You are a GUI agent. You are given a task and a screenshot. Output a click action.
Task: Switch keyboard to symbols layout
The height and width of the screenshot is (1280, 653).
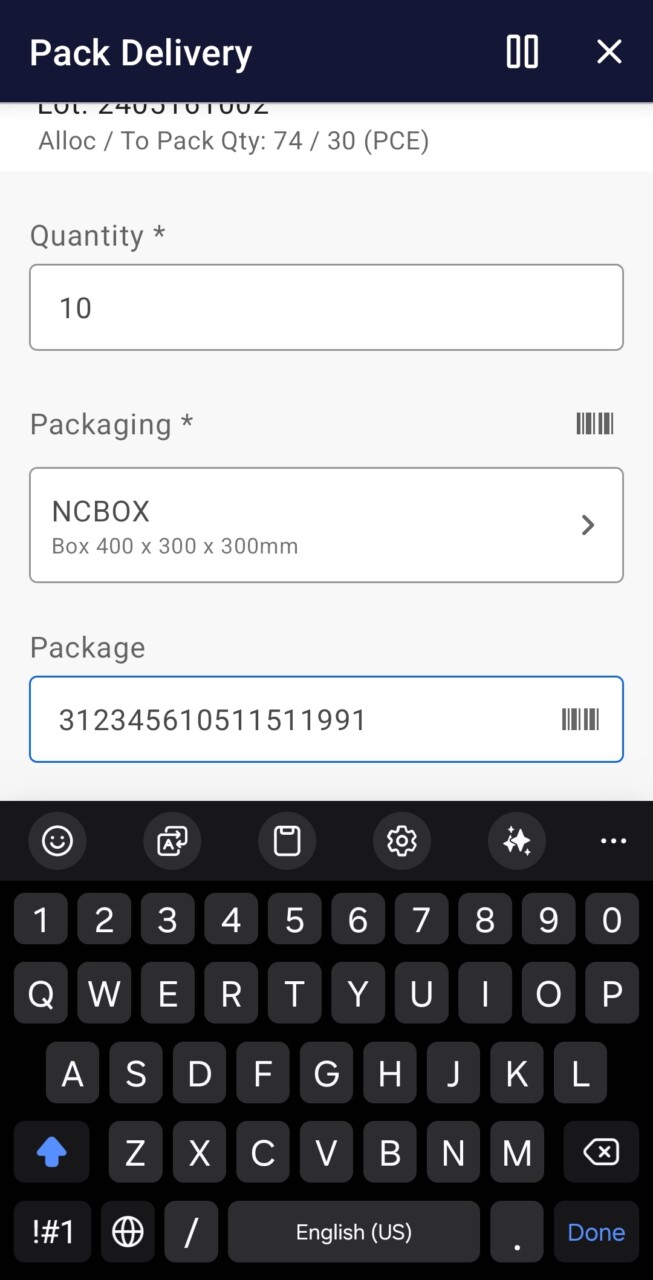[x=53, y=1233]
